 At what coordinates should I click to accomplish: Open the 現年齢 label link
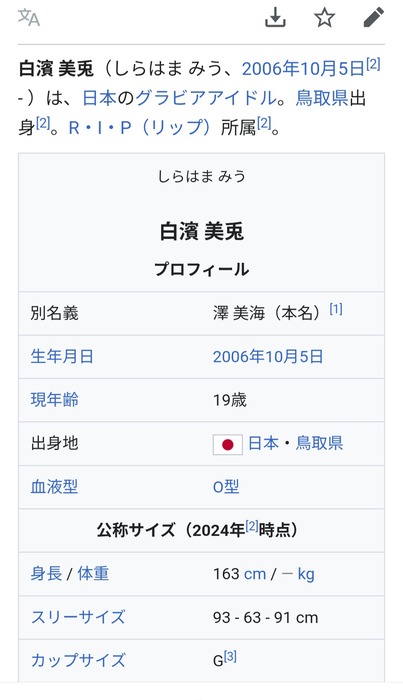point(54,400)
